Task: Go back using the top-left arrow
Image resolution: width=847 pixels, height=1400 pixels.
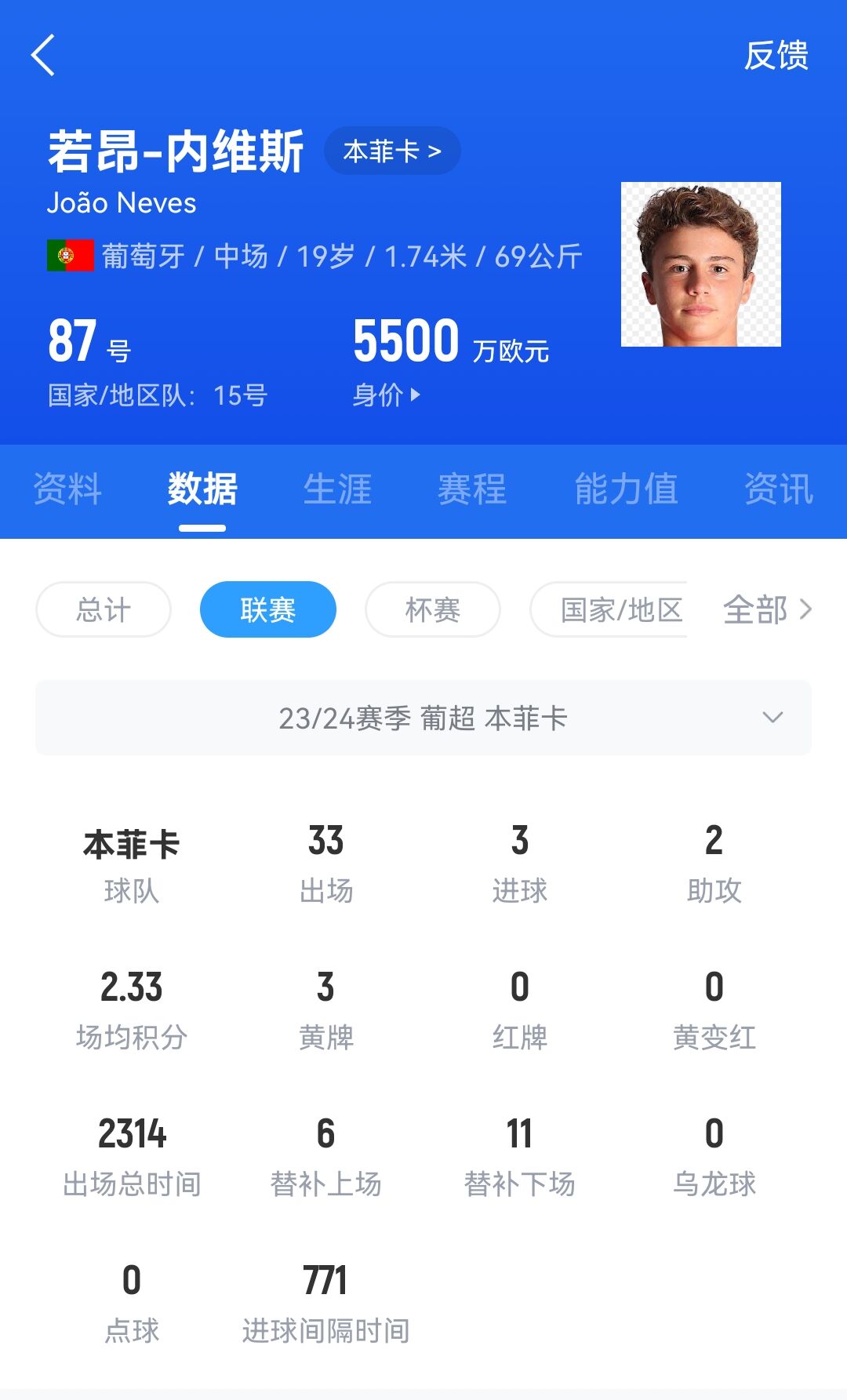Action: tap(43, 55)
